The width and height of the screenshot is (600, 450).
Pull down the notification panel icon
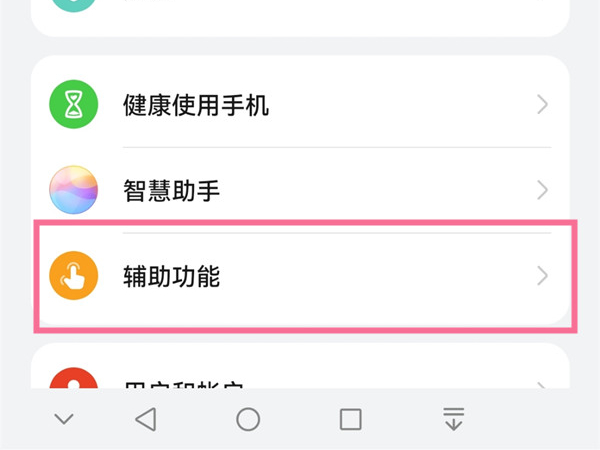(454, 419)
